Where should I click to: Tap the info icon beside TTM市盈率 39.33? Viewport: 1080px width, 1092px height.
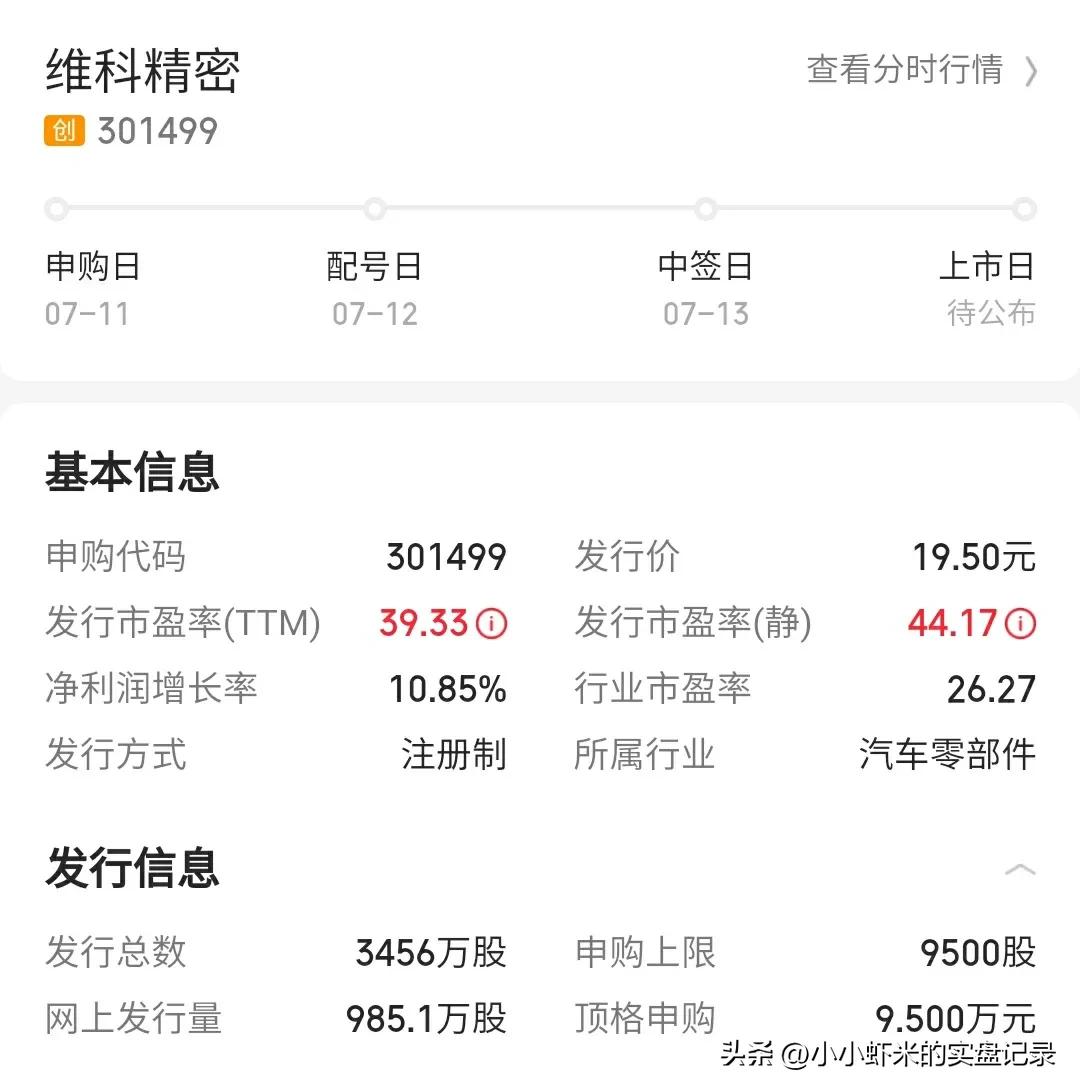click(x=491, y=622)
